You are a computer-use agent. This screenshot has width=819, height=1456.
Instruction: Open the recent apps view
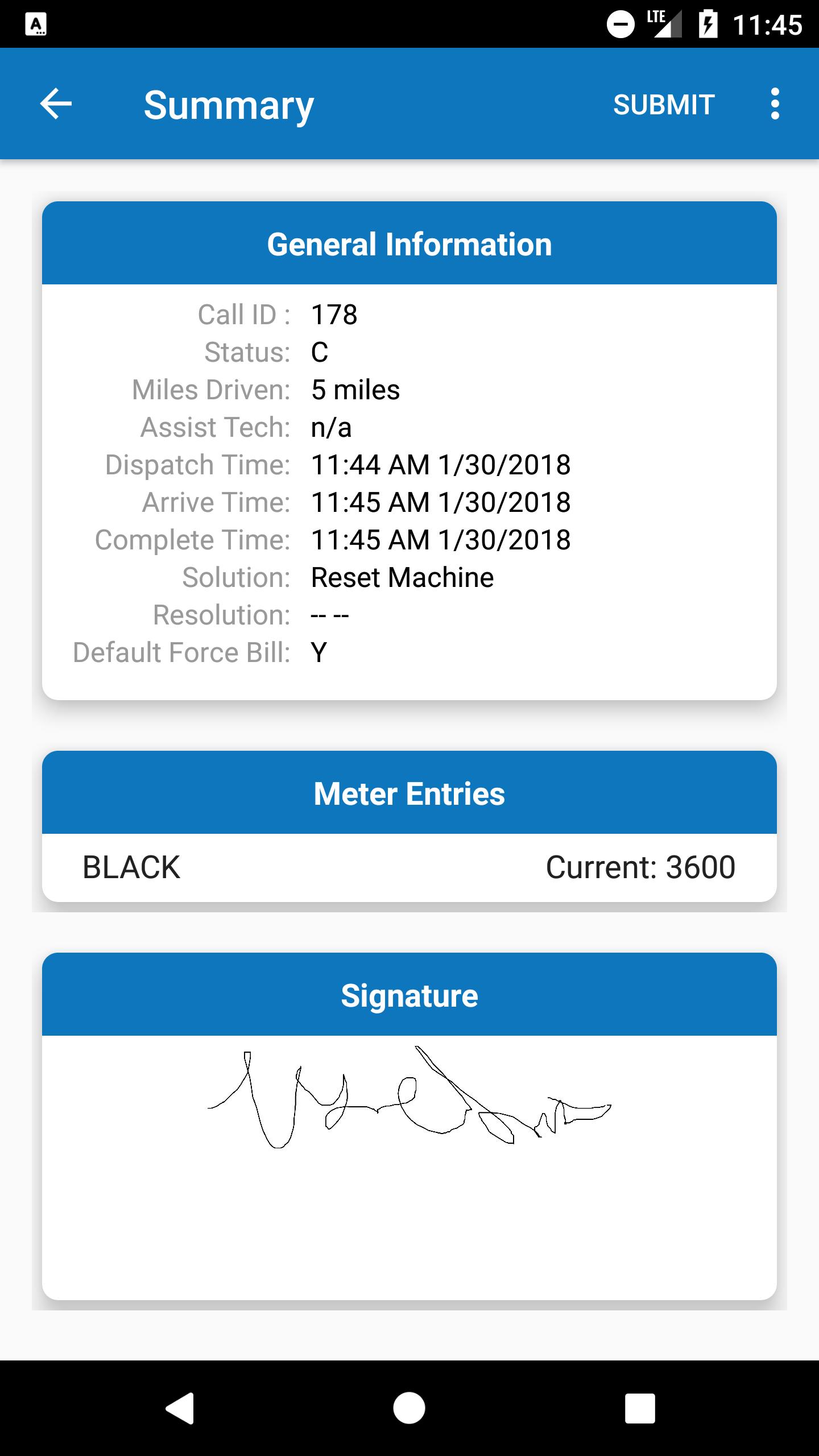coord(640,1408)
